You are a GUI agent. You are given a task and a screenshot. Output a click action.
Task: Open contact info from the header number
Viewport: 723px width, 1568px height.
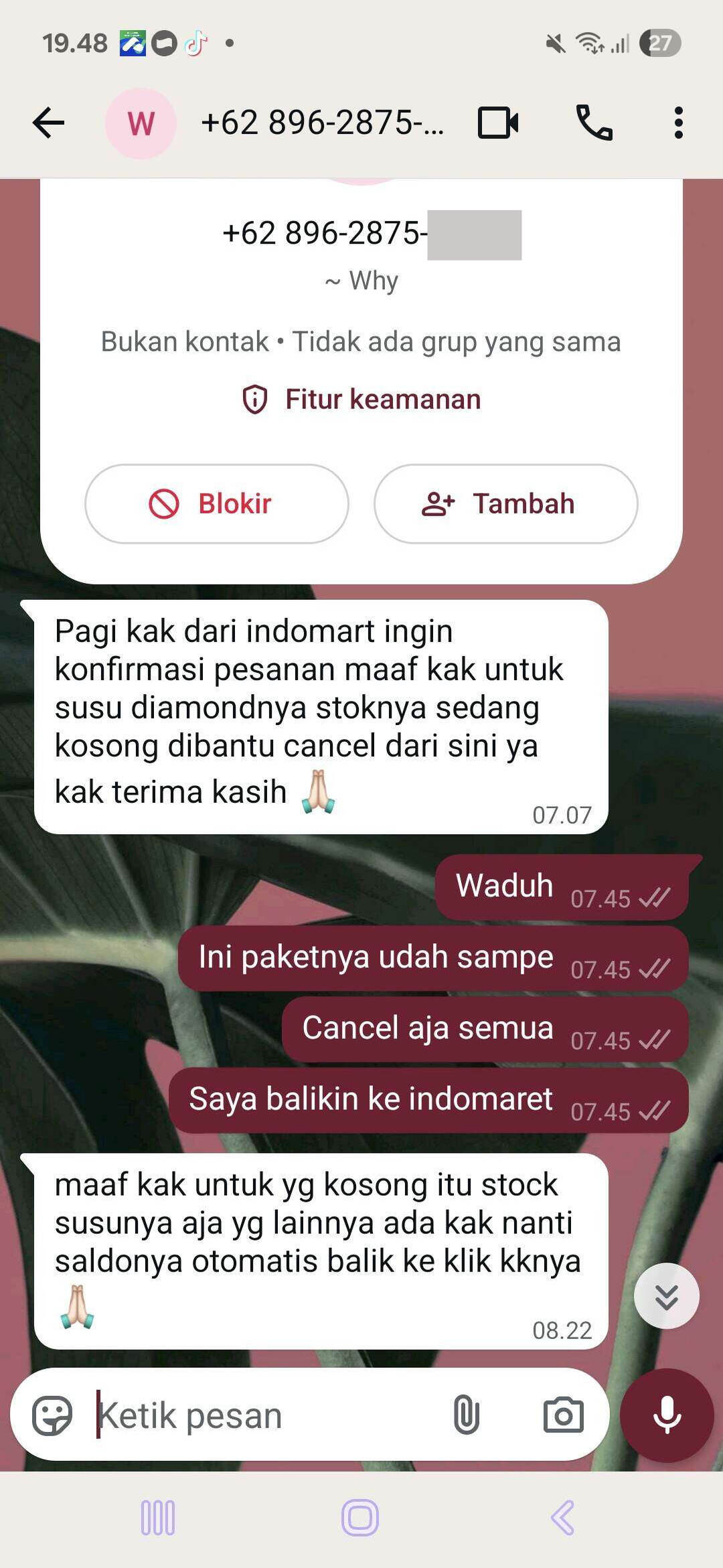point(321,123)
